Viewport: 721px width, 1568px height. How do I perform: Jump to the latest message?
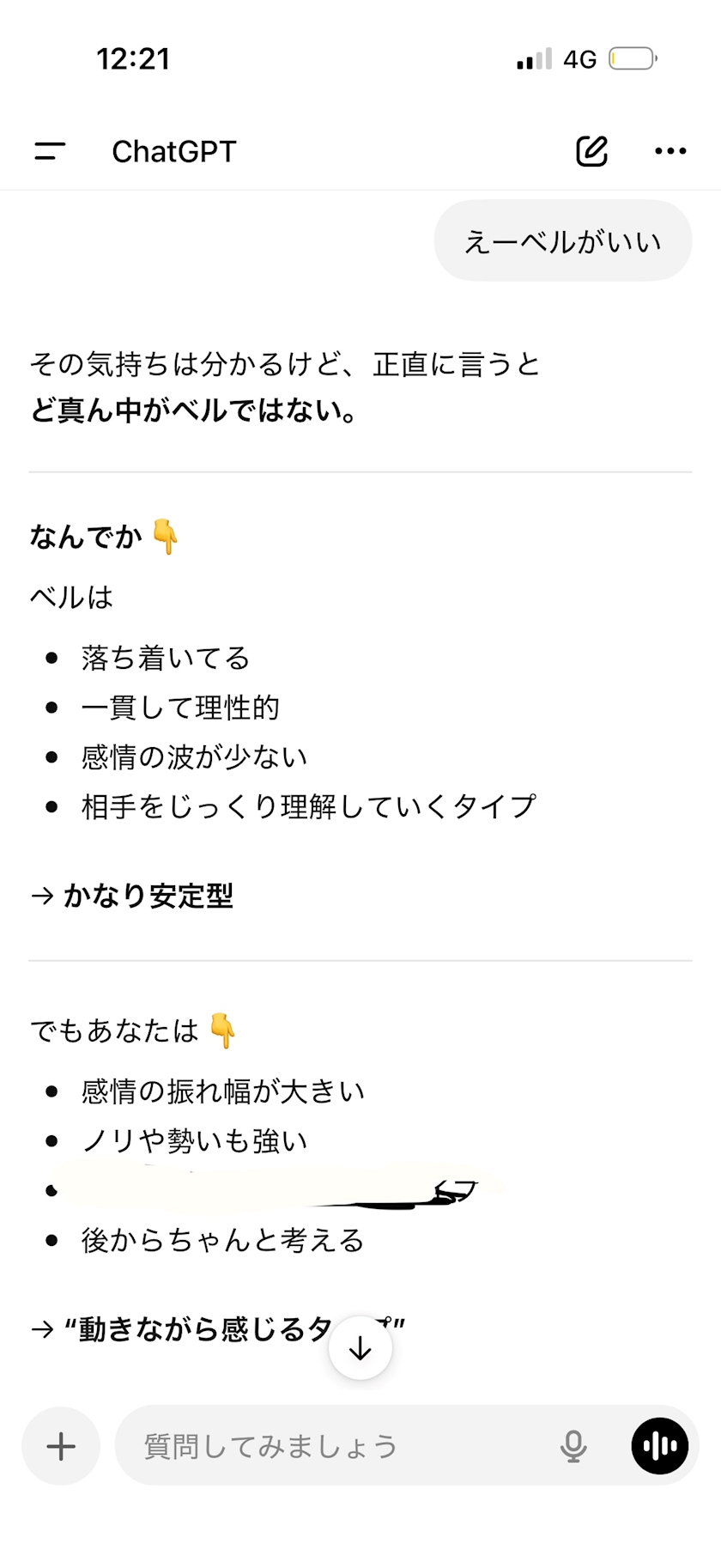point(360,1347)
